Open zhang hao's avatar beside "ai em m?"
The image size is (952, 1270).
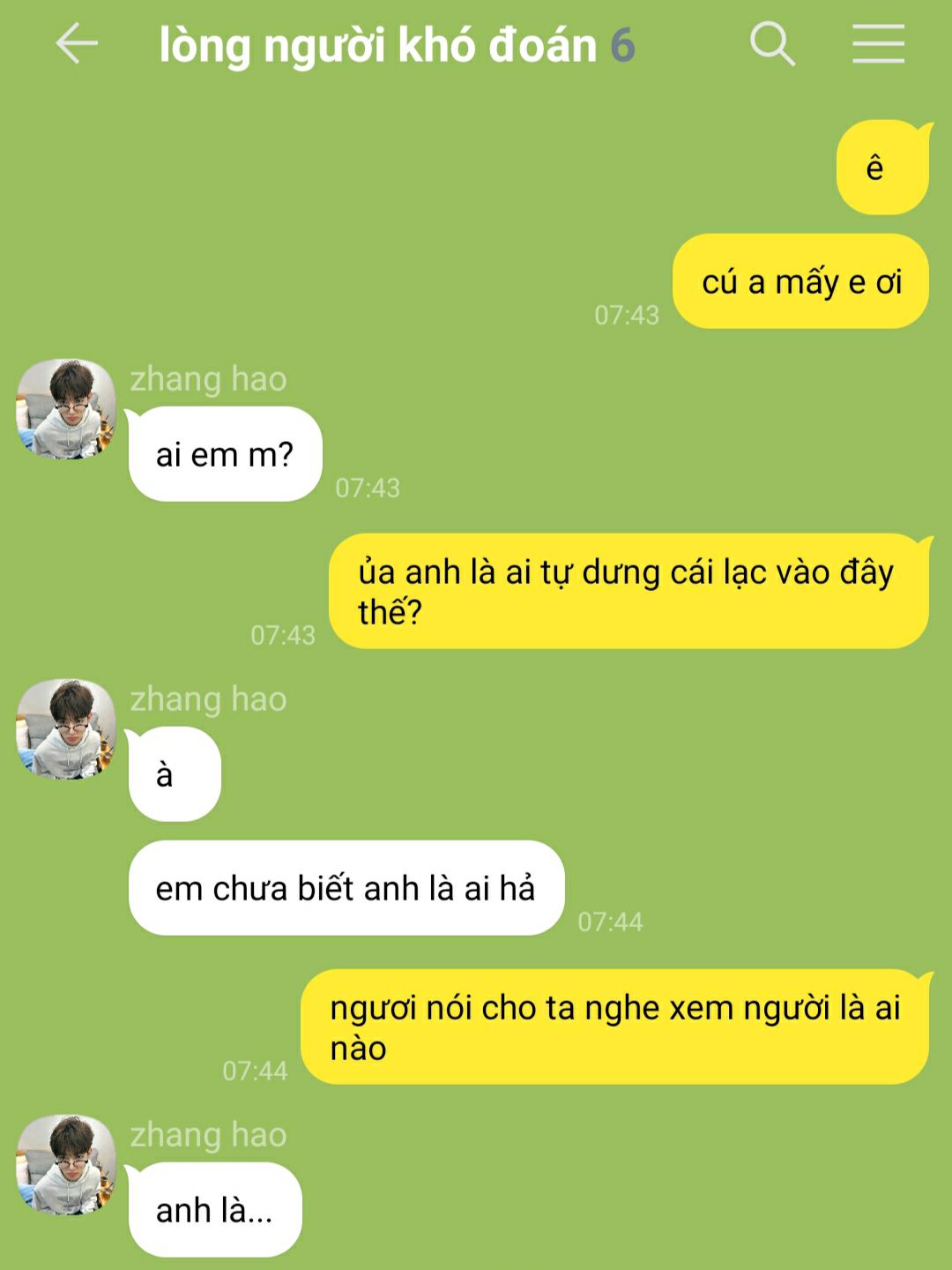66,409
